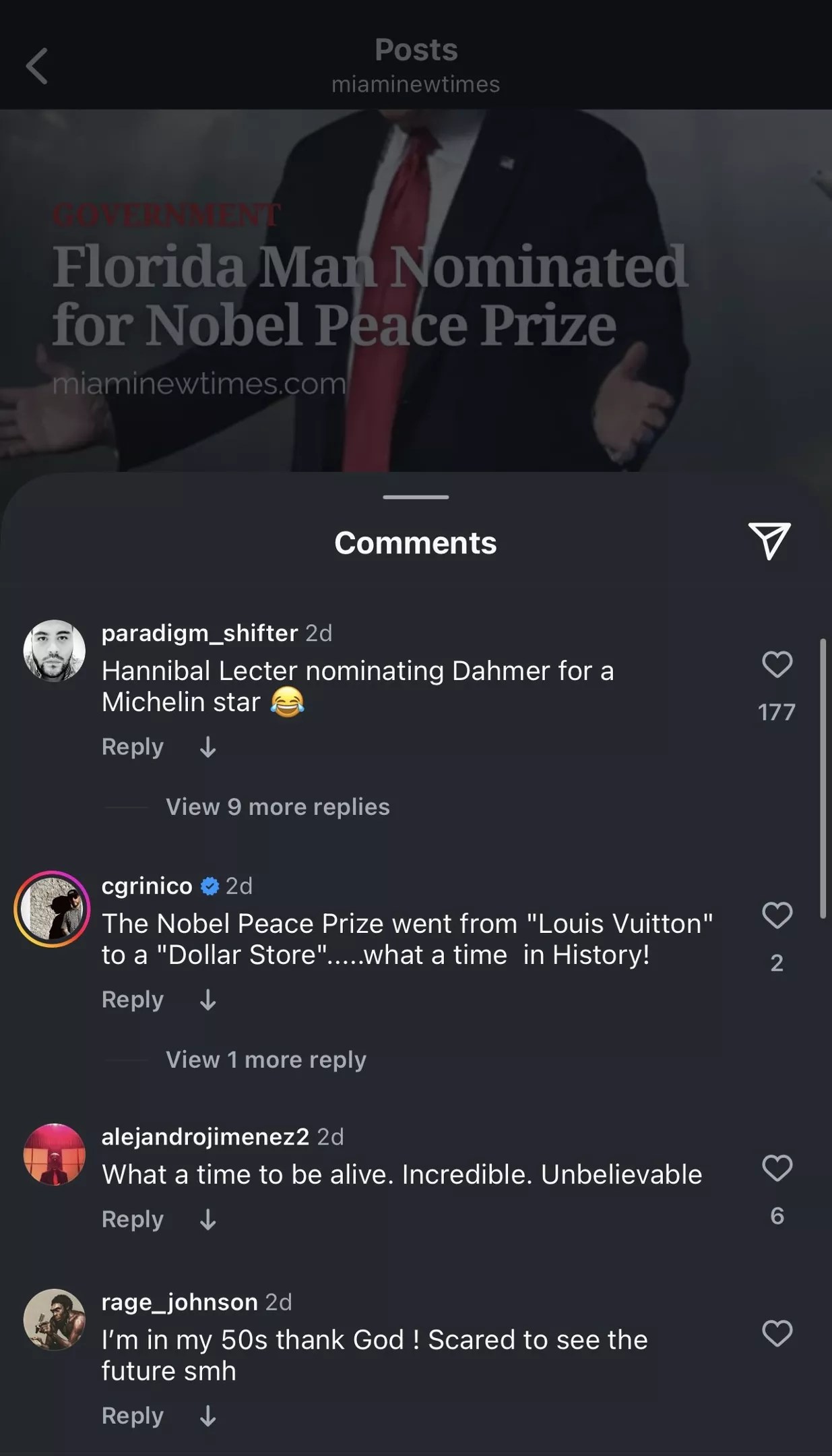
Task: Like paradigm_shifter's comment
Action: click(777, 665)
